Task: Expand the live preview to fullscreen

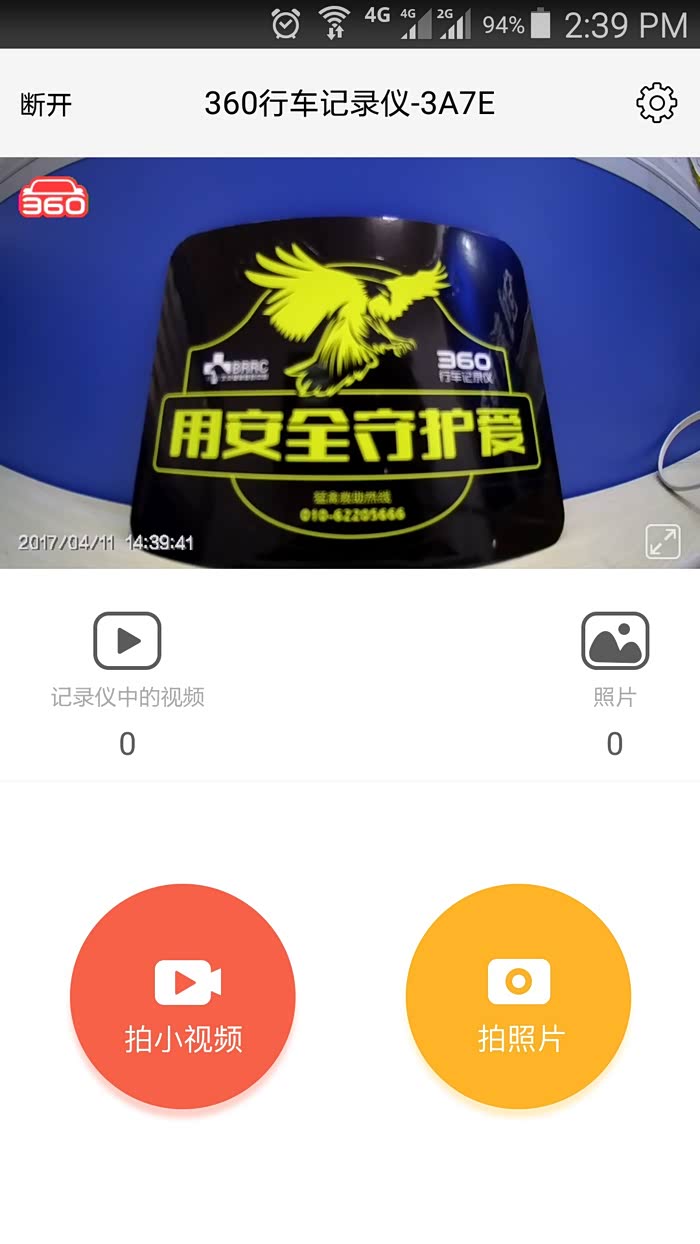Action: coord(662,541)
